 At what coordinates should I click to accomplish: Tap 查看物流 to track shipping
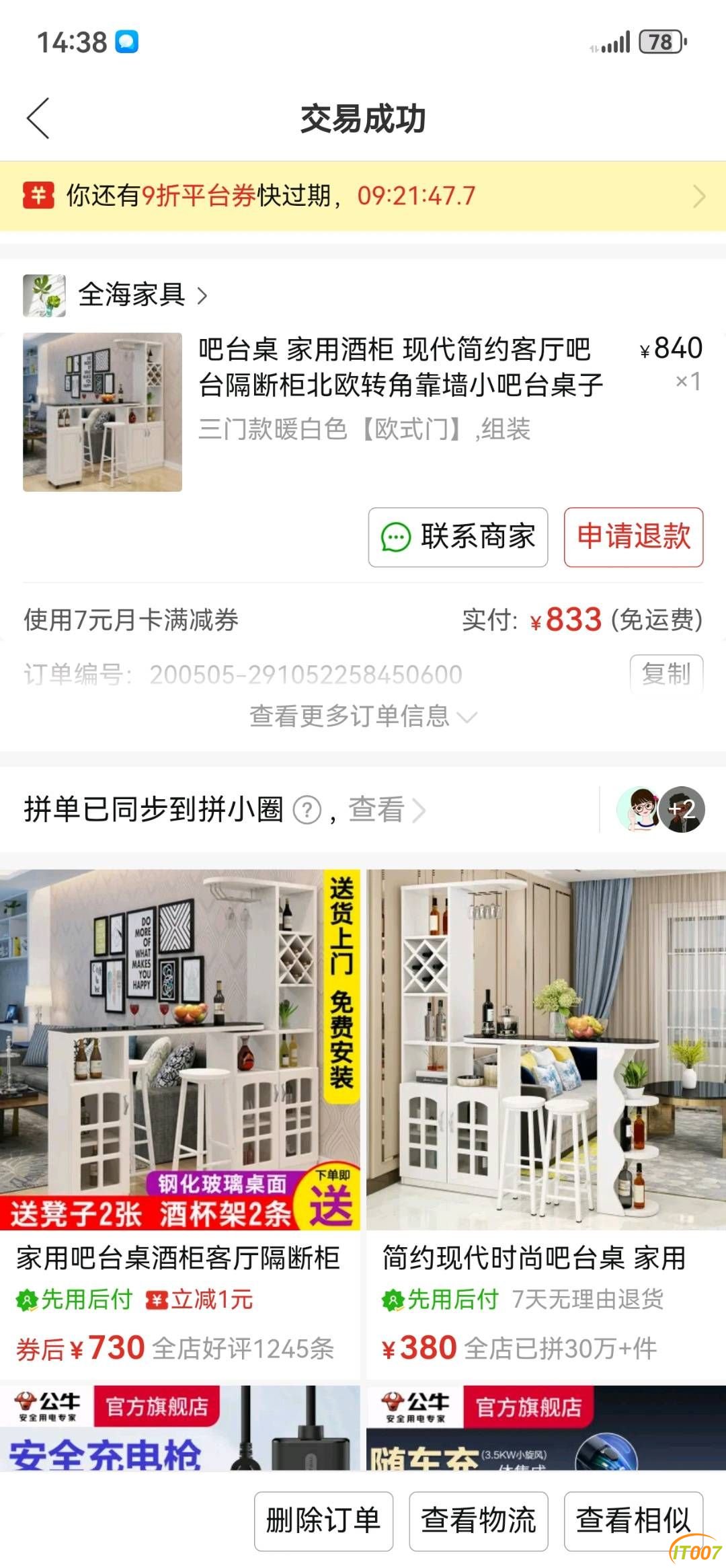pos(478,1521)
